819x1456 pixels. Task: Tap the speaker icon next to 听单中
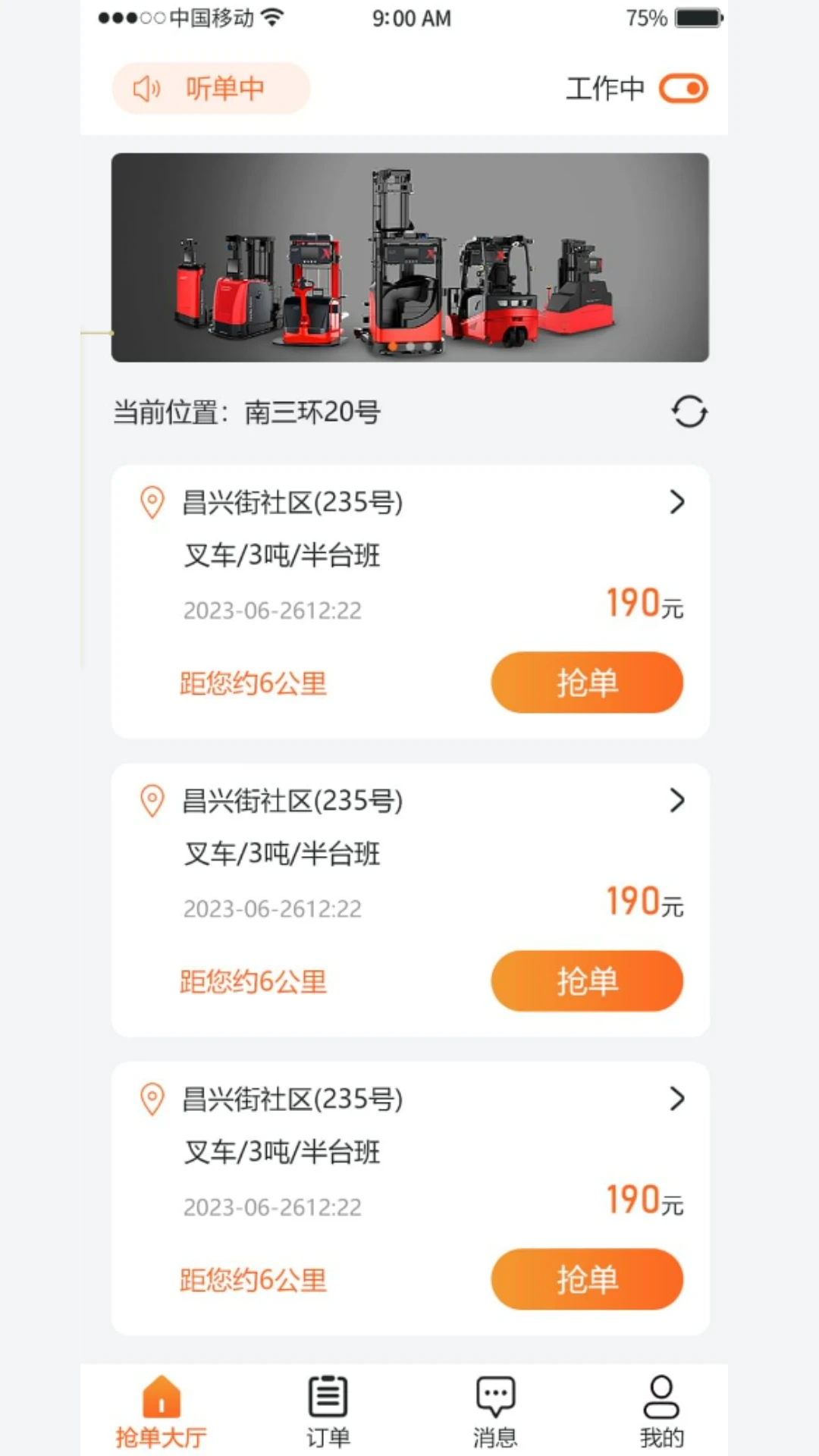pos(146,89)
